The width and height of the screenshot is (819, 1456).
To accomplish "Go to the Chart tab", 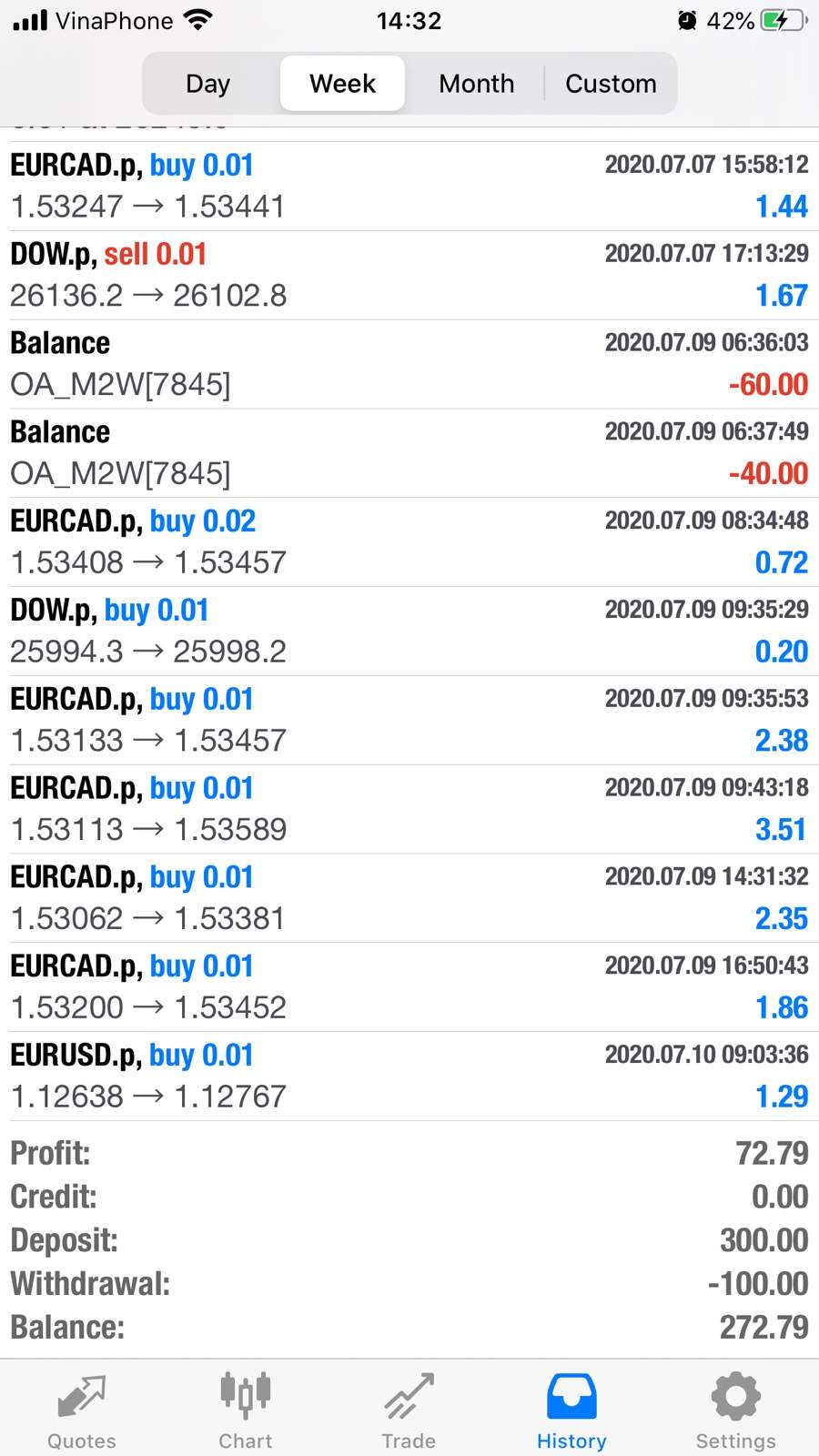I will tap(246, 1411).
